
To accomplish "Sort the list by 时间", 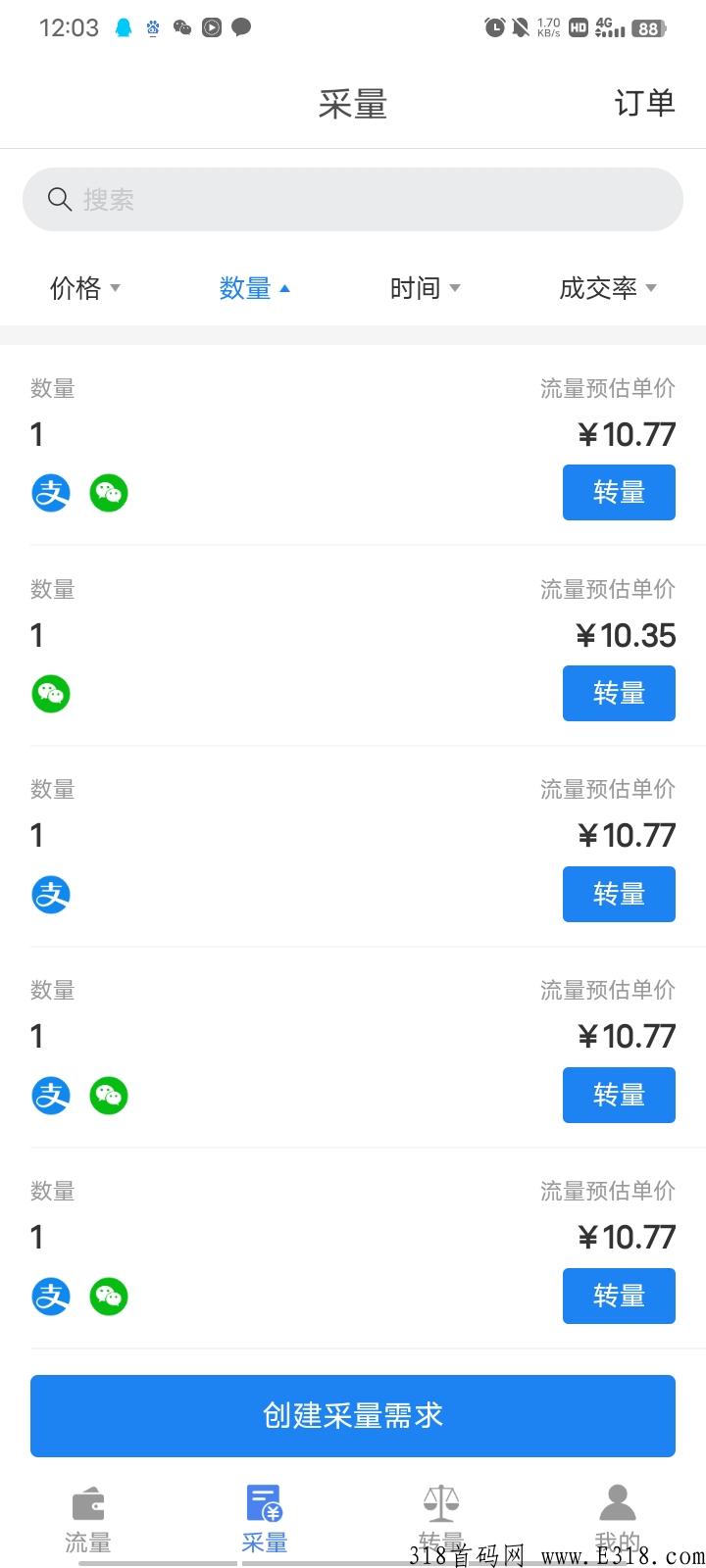I will tap(425, 288).
